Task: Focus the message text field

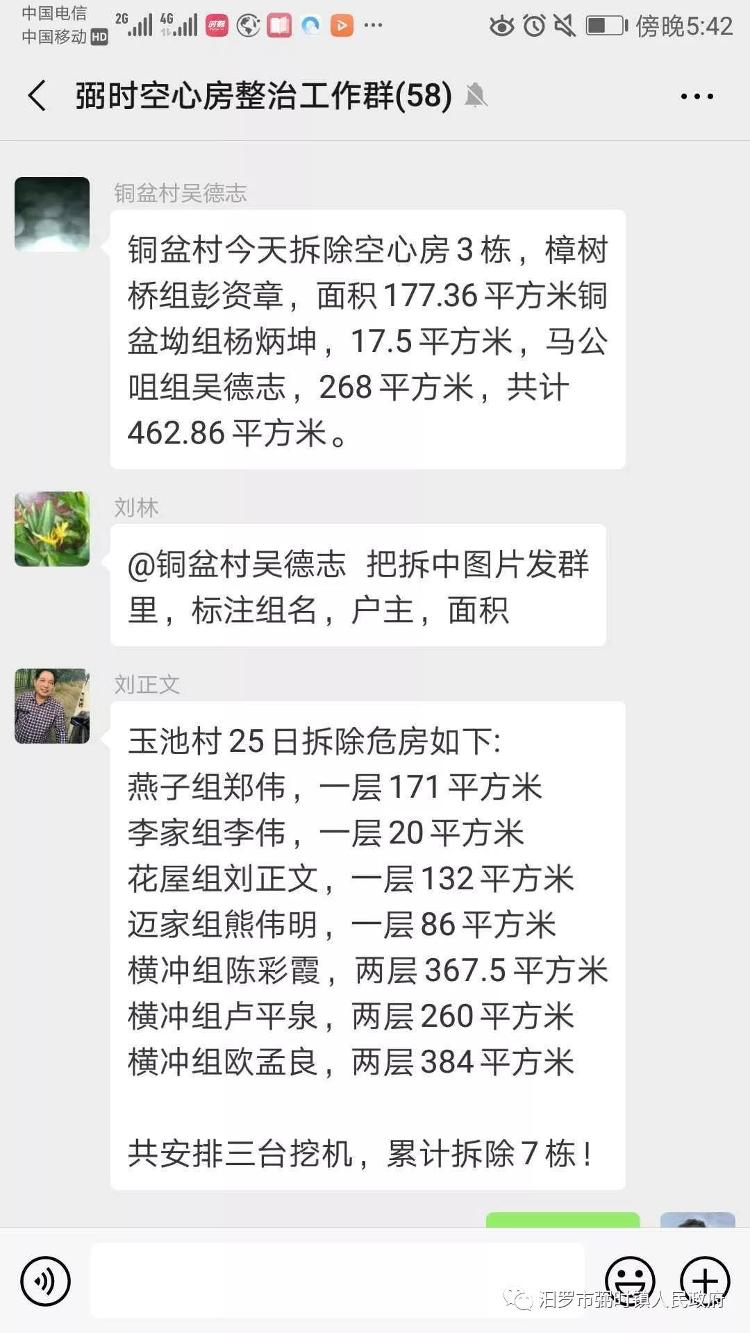Action: tap(337, 1280)
